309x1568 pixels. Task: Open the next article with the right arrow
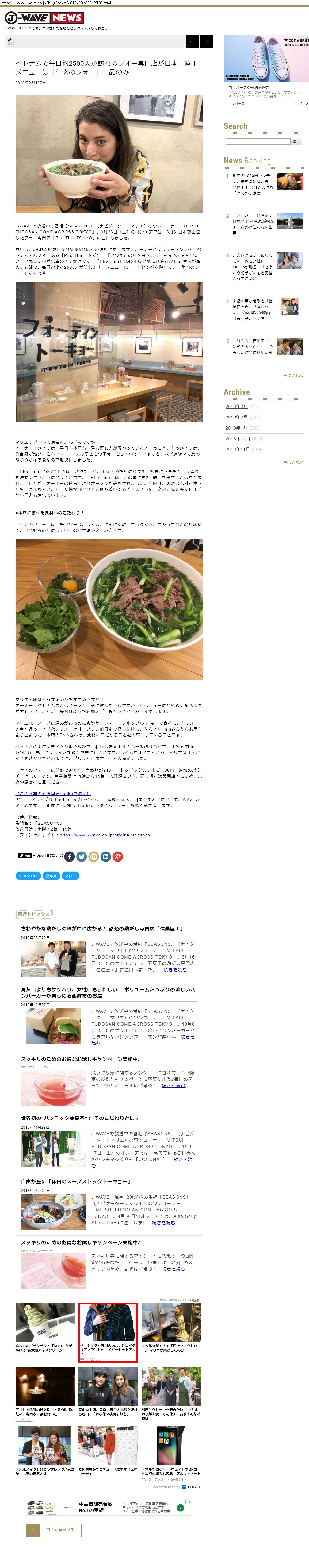(207, 41)
